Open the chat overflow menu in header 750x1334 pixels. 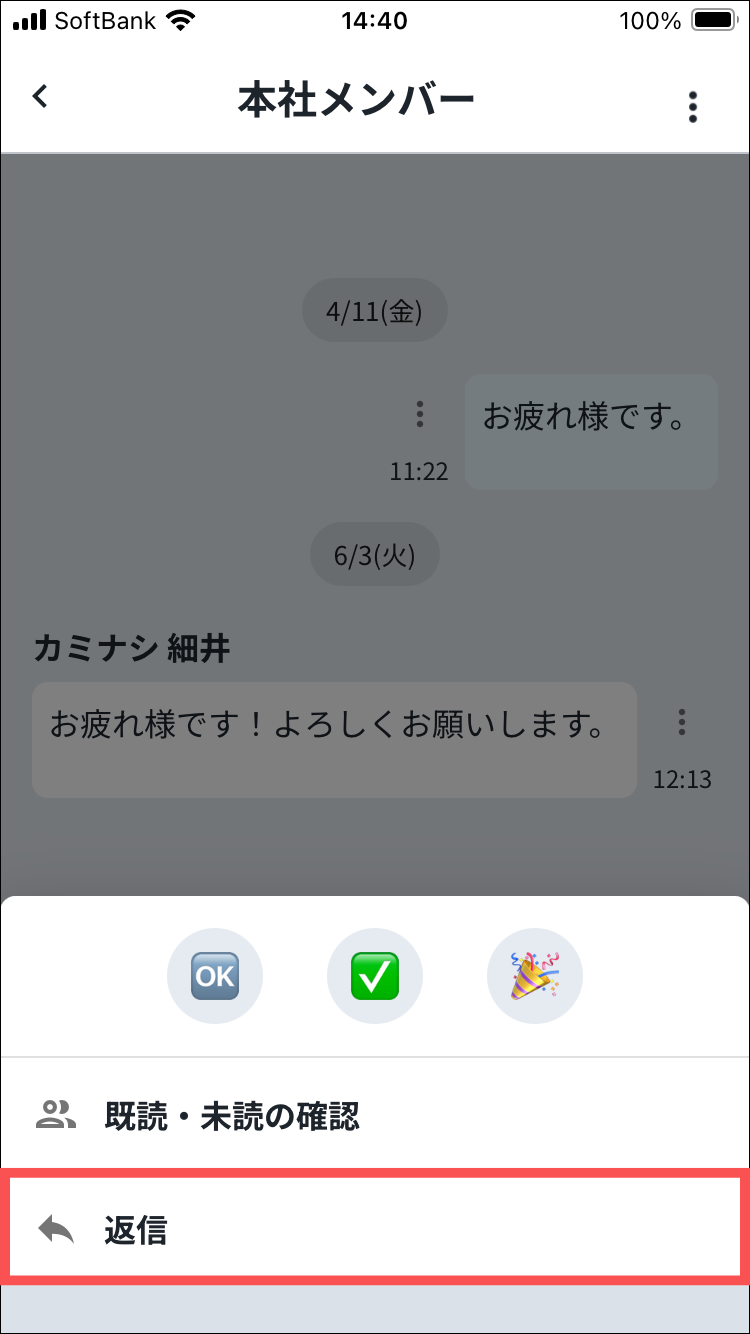click(692, 106)
